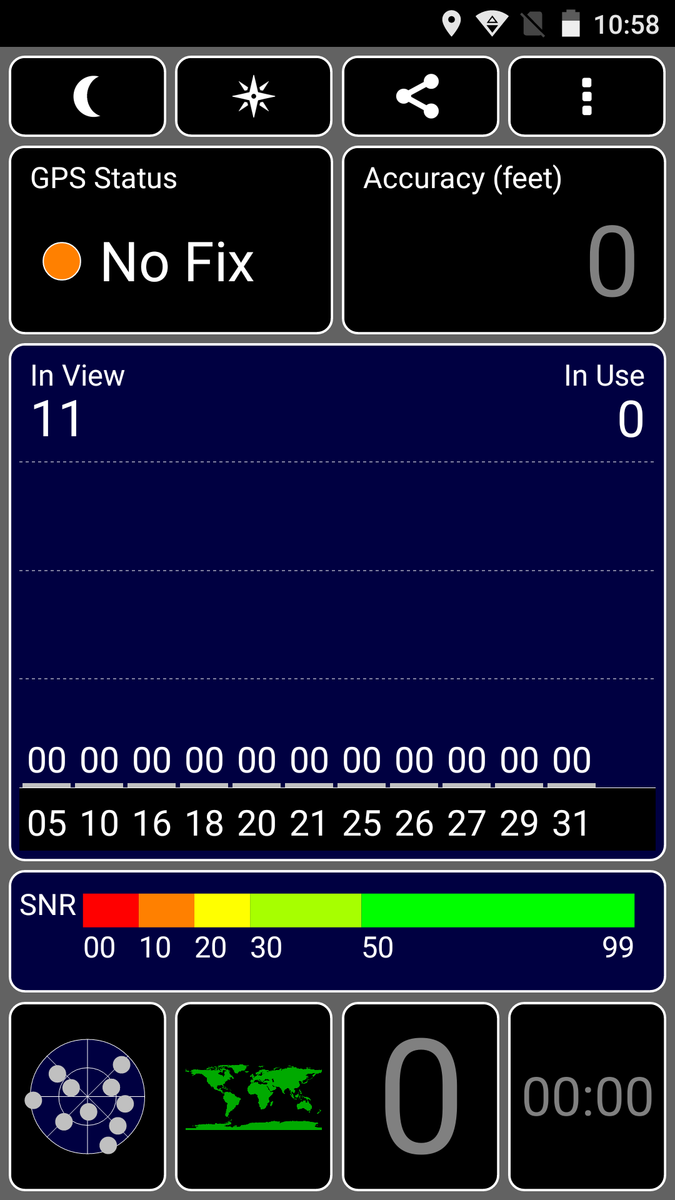Open the green world map tile

(x=253, y=1096)
